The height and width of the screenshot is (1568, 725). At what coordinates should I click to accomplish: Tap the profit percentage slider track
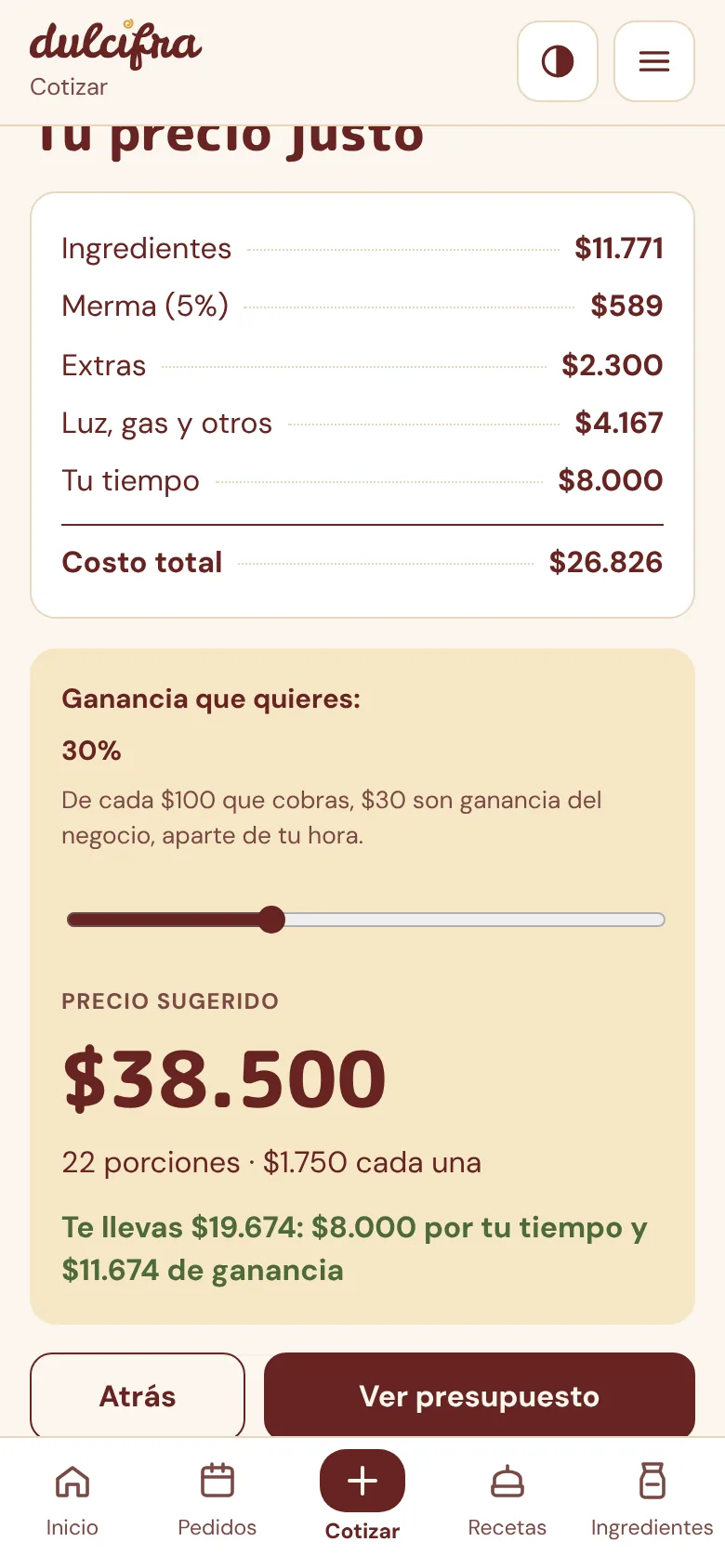click(366, 920)
